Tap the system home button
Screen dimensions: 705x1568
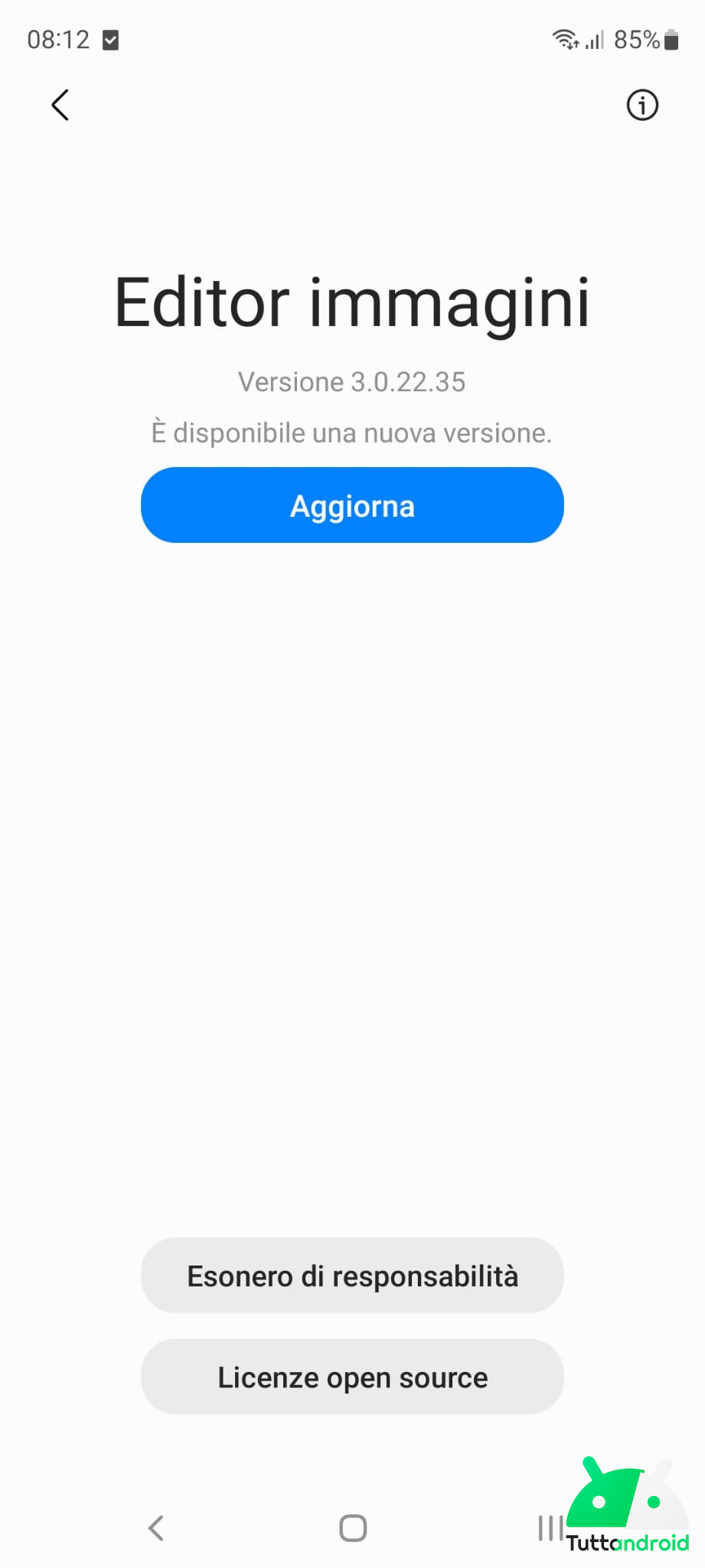click(353, 1528)
